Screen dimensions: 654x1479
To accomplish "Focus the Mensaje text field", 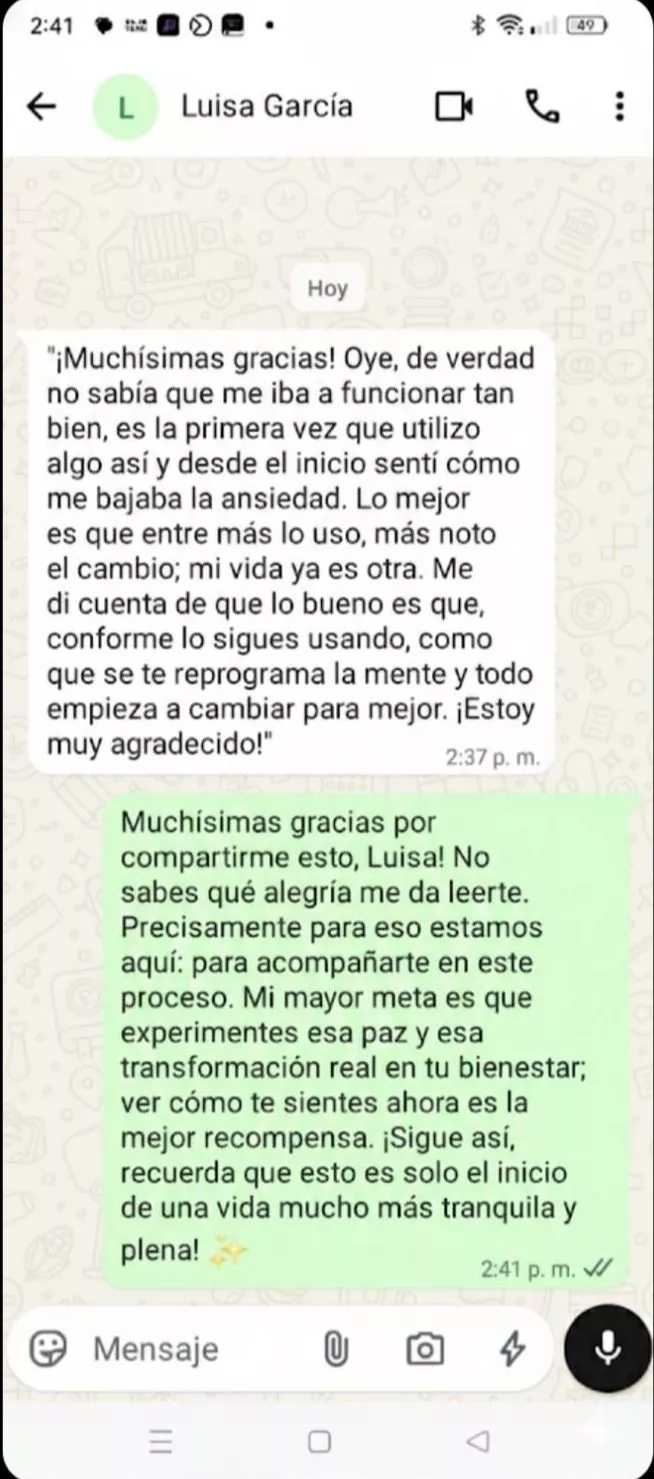I will (x=200, y=1349).
